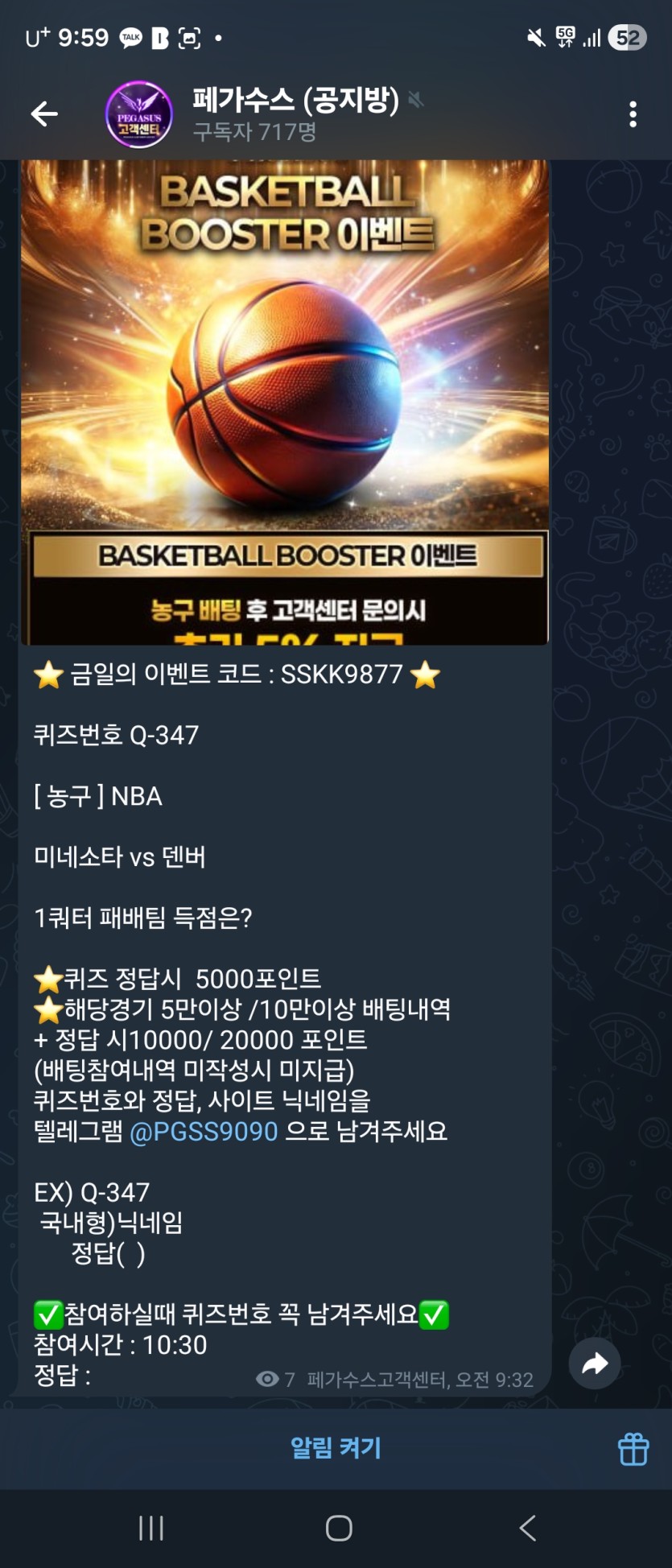Go to the phone's home screen
Screen dimensions: 672x1568
[x=339, y=1528]
